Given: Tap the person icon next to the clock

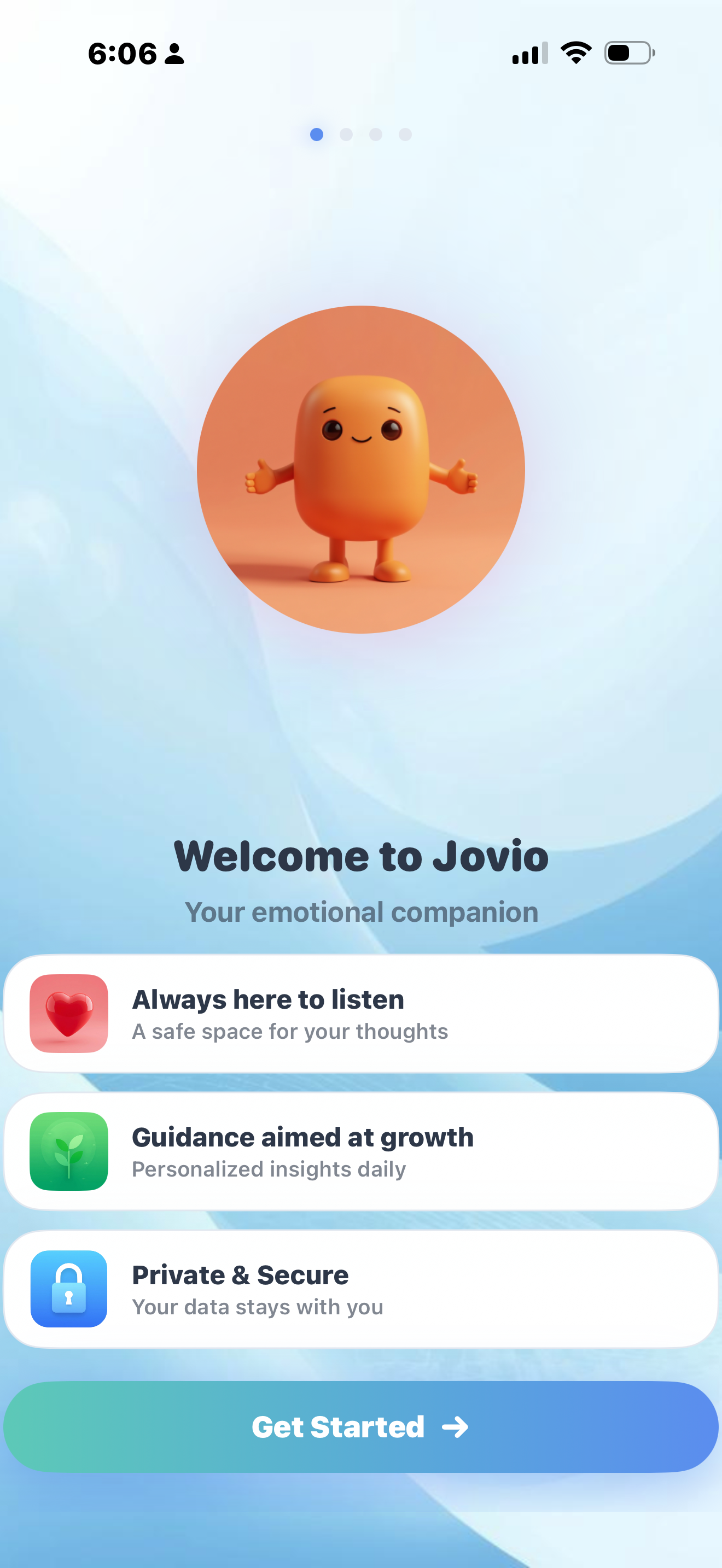Looking at the screenshot, I should pyautogui.click(x=173, y=55).
